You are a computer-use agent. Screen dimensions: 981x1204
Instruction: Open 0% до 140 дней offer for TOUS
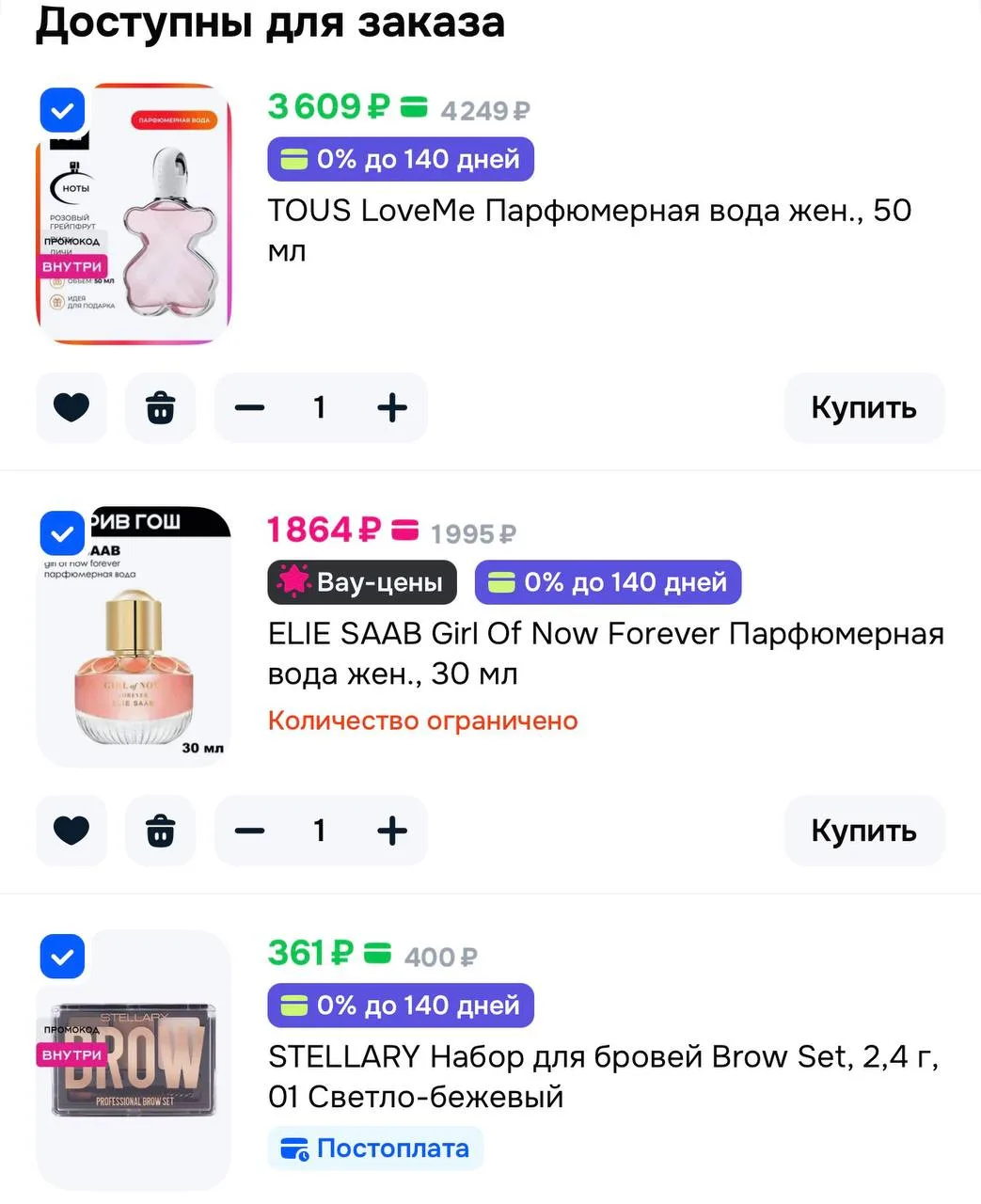click(x=401, y=159)
